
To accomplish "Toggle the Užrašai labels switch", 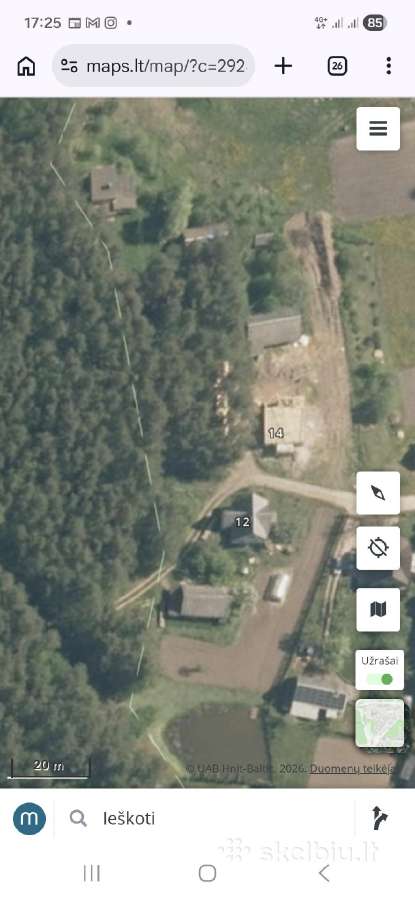I will 380,679.
